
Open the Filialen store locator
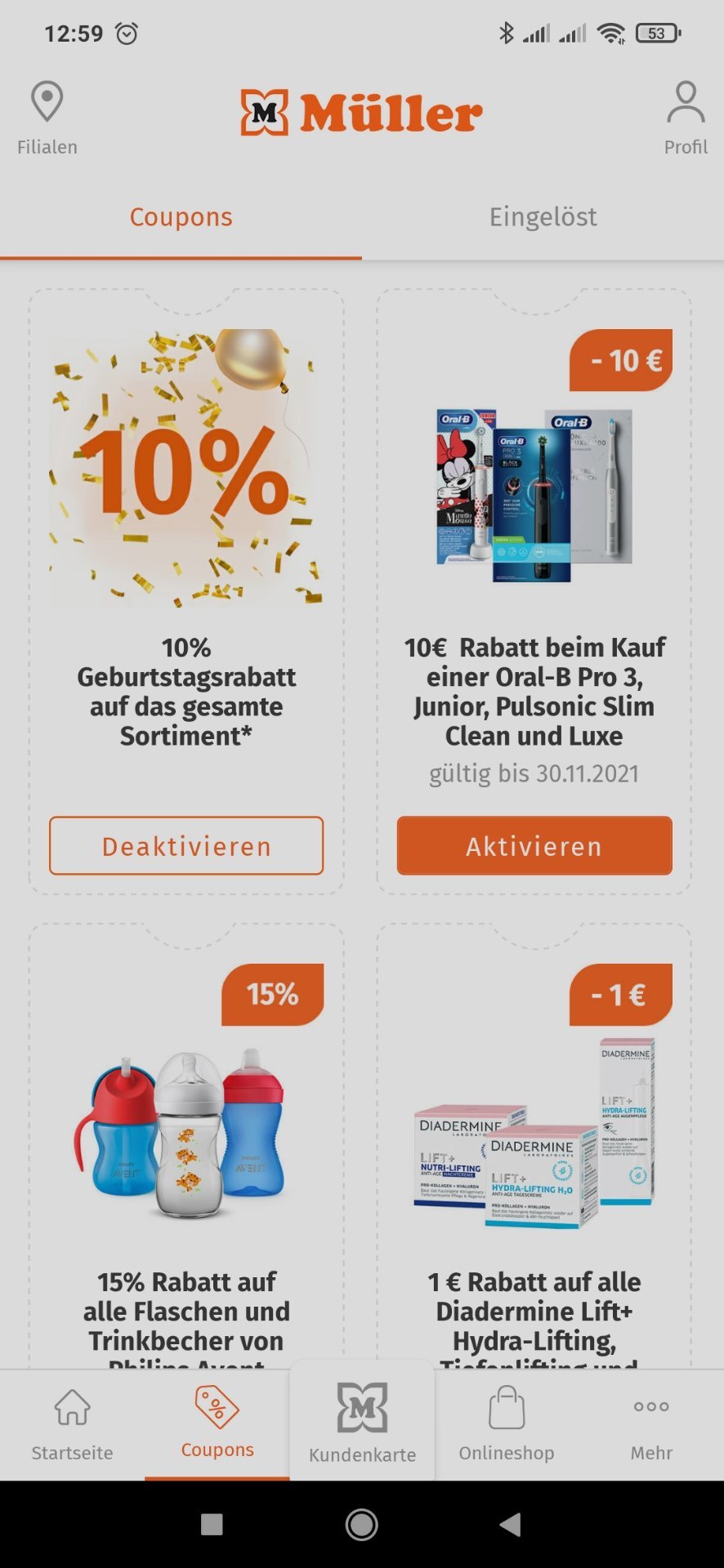(x=47, y=118)
